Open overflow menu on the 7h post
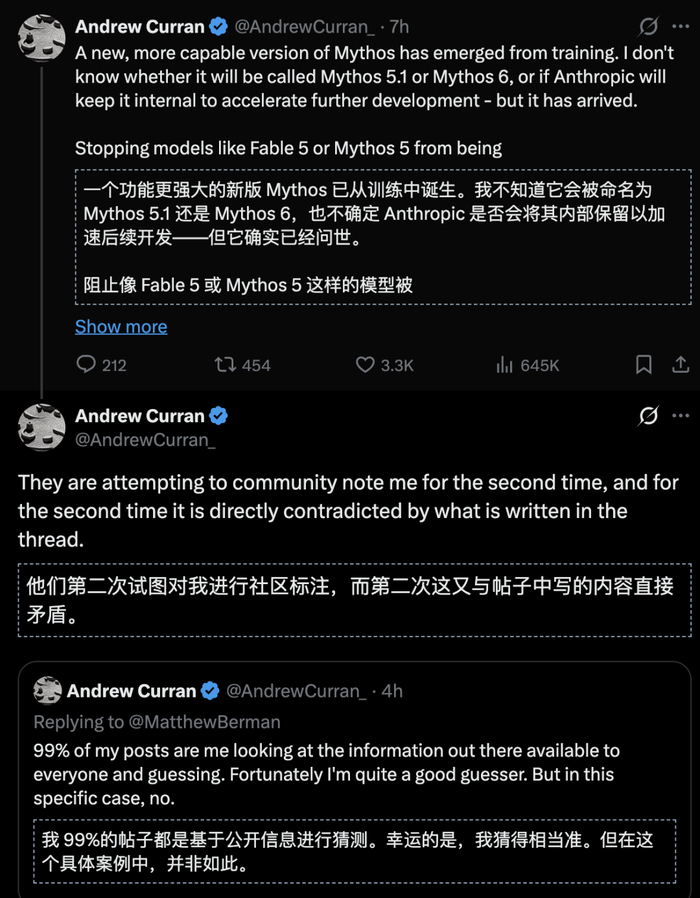The width and height of the screenshot is (700, 898). pos(681,26)
